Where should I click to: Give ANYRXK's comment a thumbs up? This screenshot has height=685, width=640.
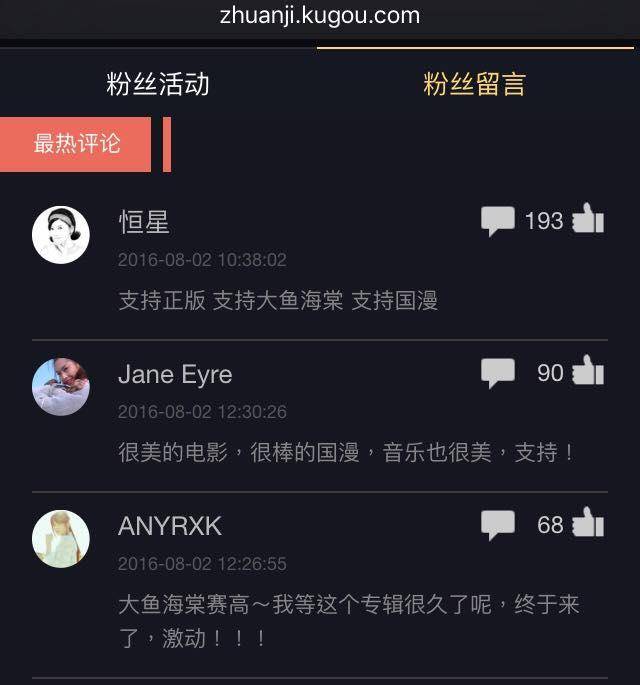pyautogui.click(x=588, y=524)
